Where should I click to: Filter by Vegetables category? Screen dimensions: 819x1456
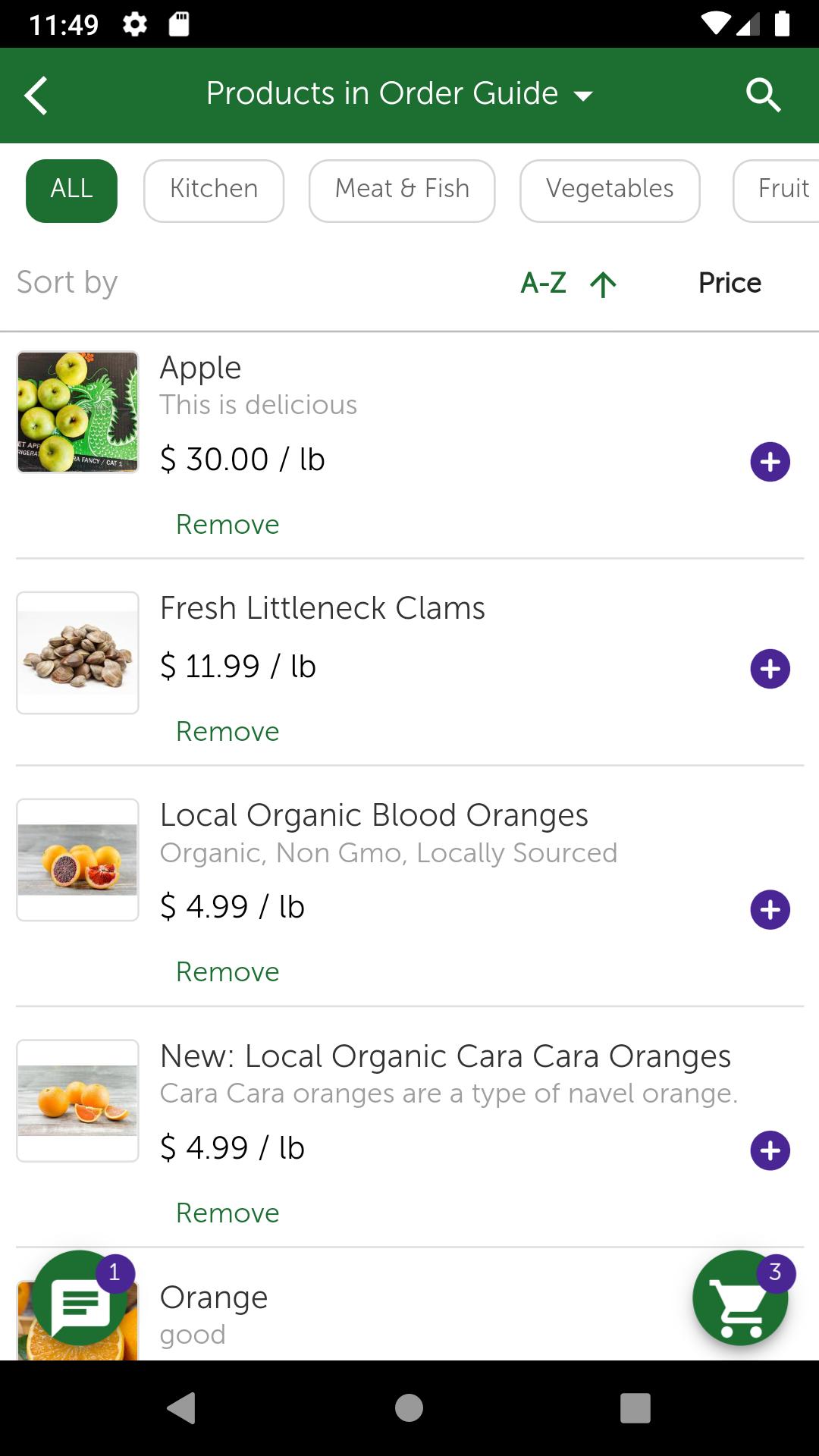610,190
